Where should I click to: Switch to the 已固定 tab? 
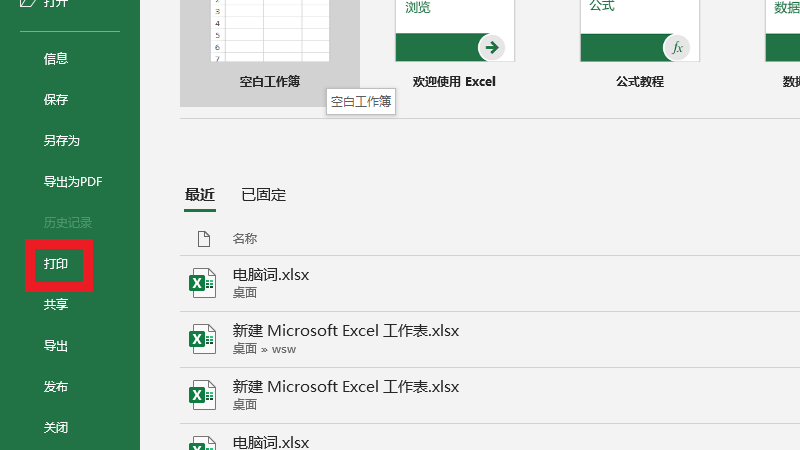[263, 195]
